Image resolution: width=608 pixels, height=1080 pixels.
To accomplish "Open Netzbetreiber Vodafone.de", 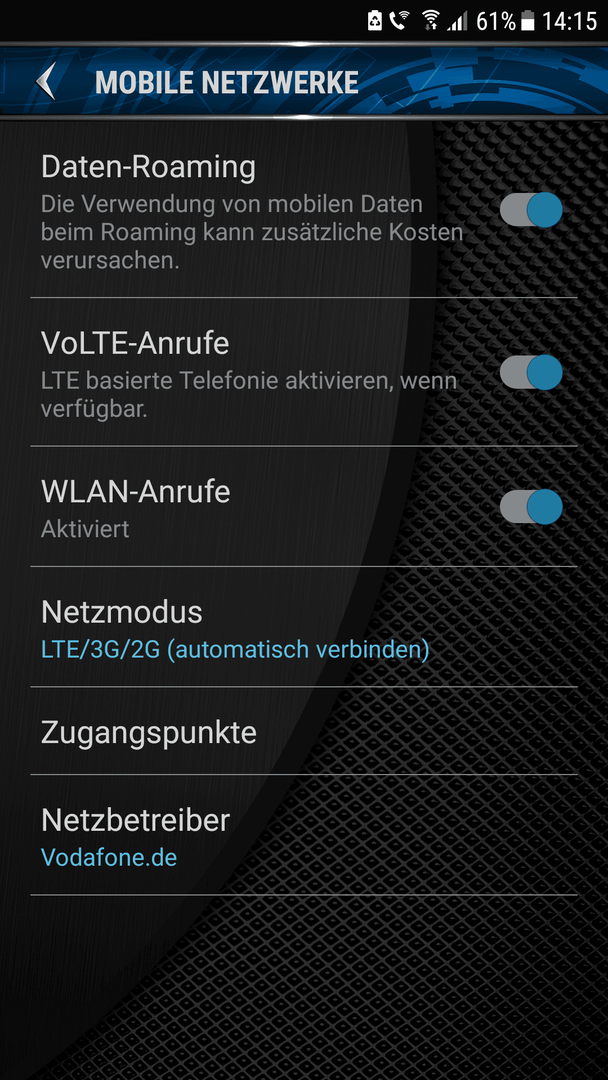I will (x=304, y=835).
